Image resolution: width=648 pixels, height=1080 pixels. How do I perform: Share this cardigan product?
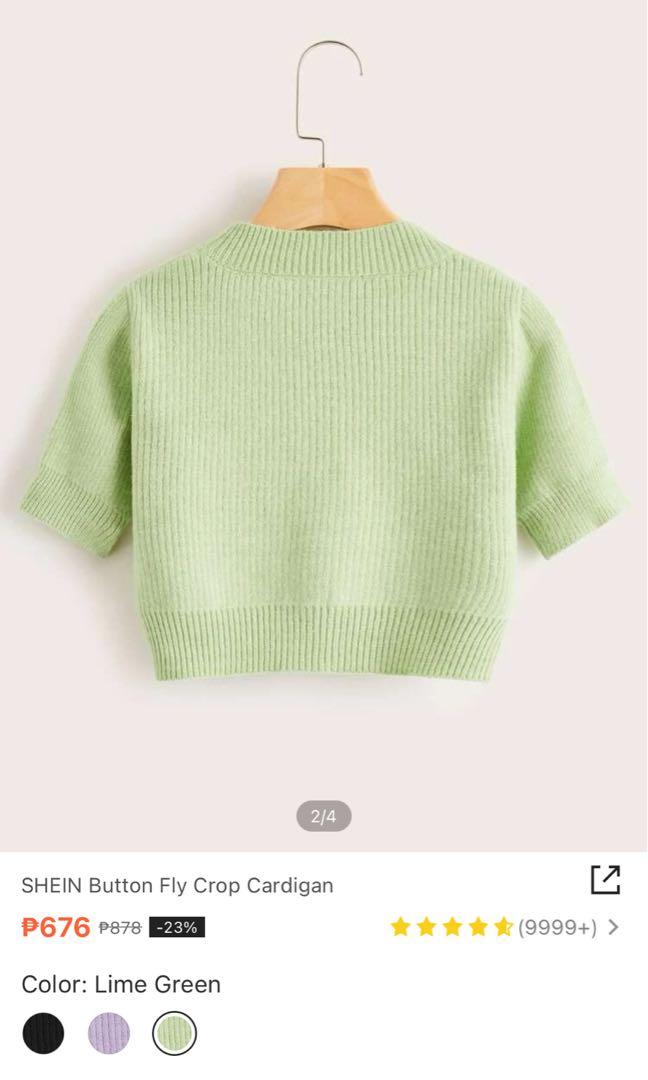[605, 879]
